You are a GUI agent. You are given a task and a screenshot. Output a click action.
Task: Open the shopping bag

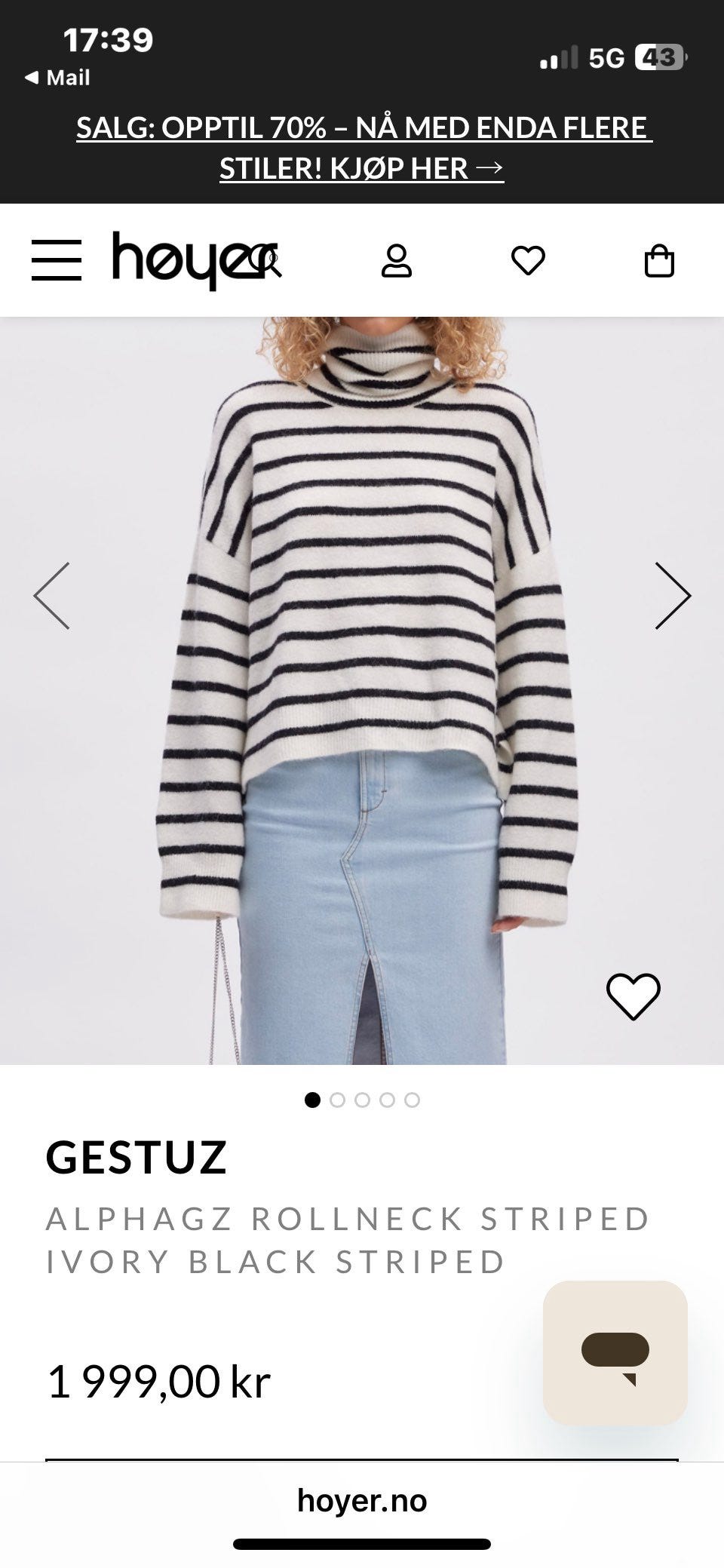pos(659,261)
